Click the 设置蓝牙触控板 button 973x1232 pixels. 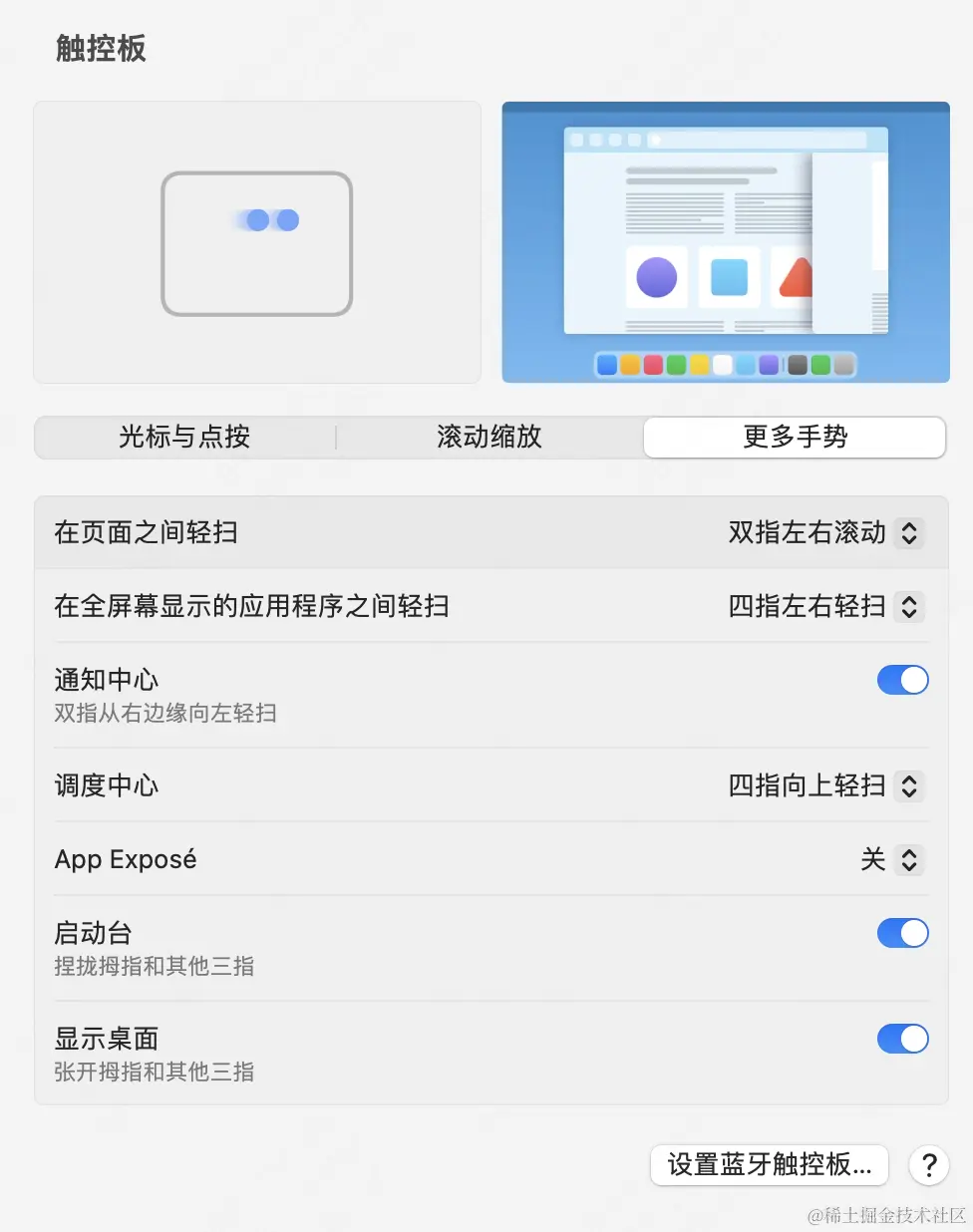769,1164
